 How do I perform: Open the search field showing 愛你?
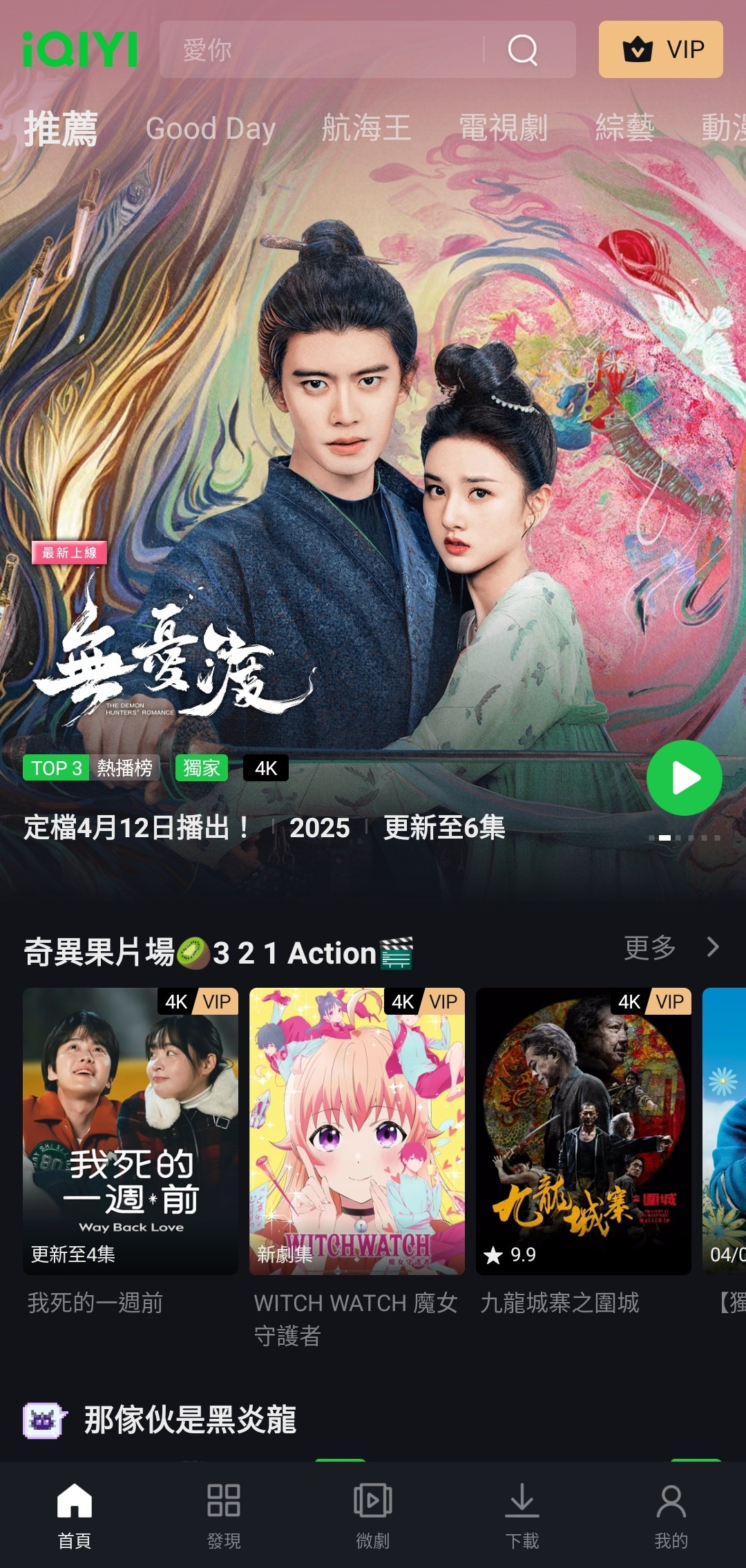coord(318,50)
